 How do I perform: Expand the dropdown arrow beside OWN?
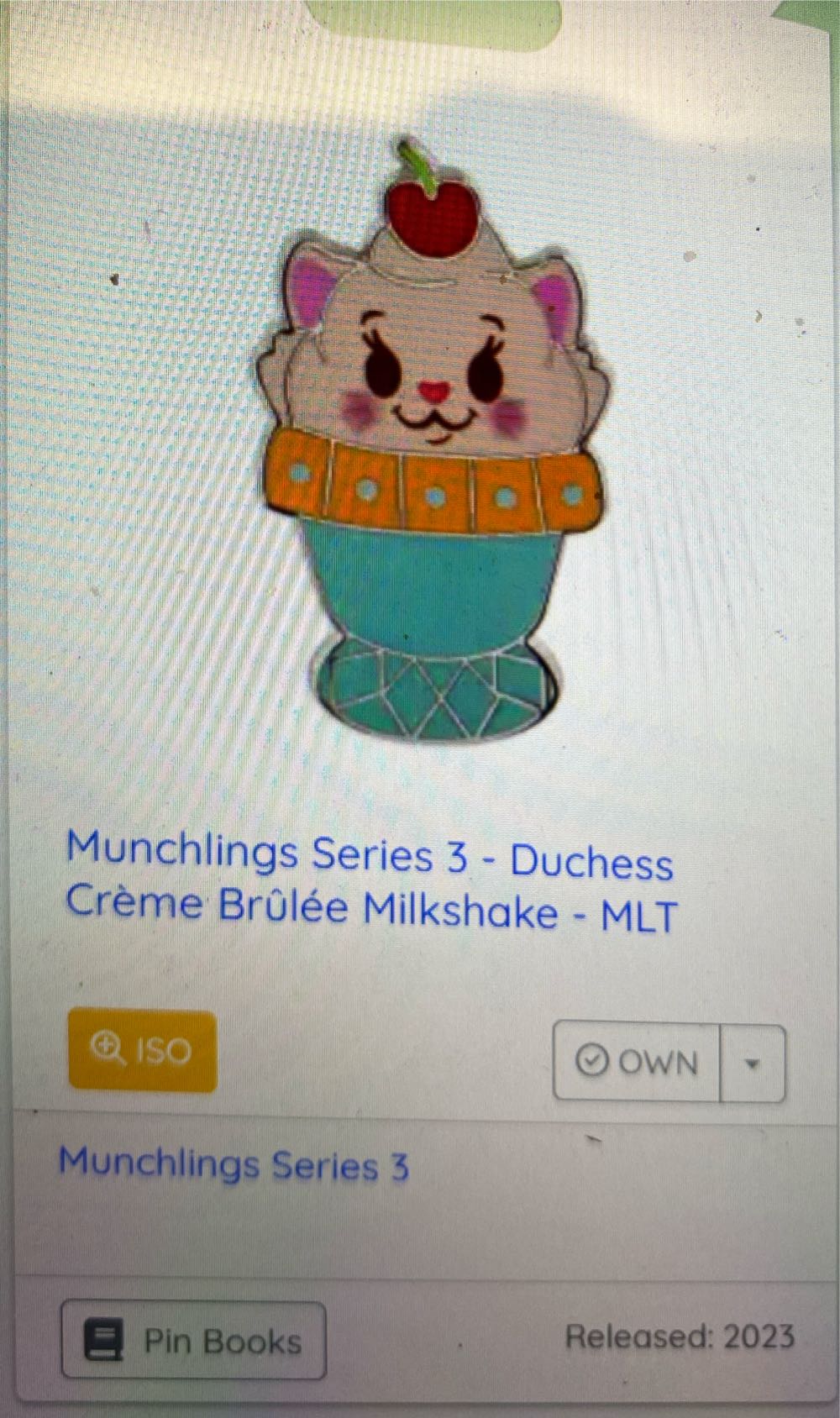point(753,1063)
